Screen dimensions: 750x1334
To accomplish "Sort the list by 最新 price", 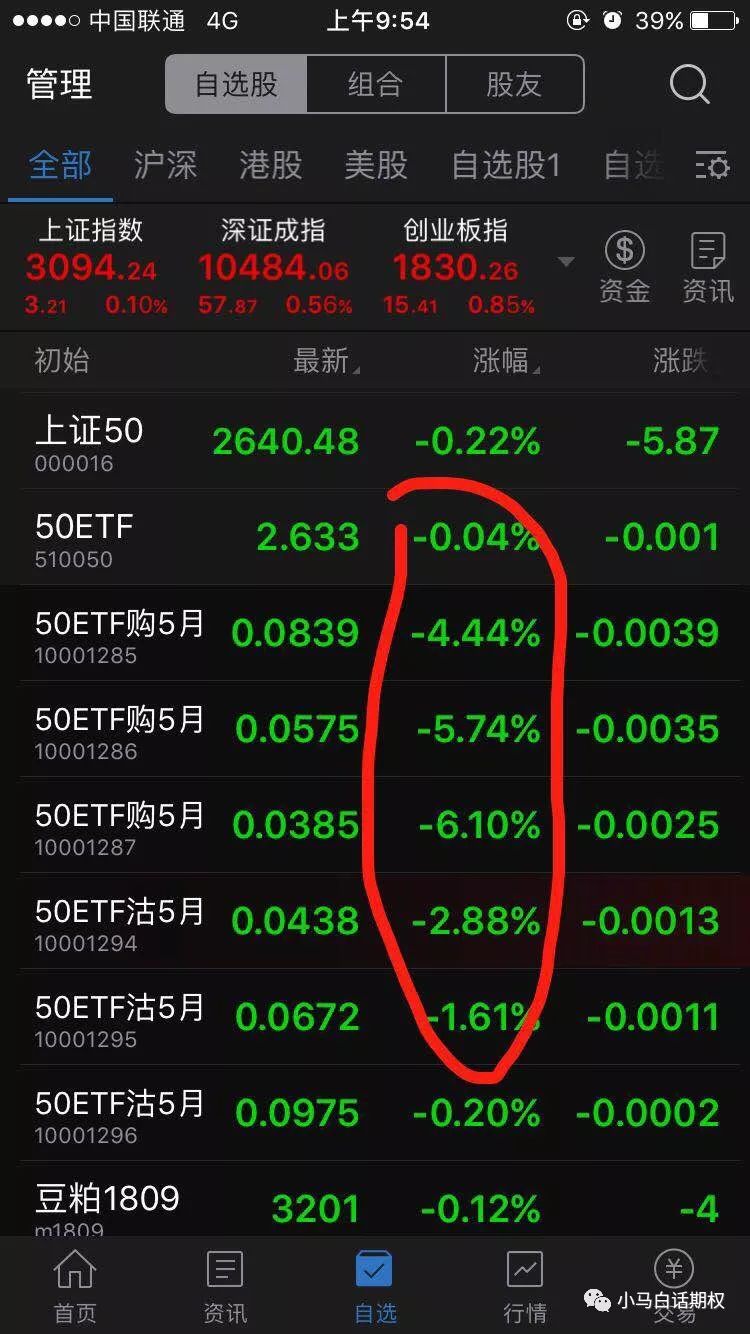I will [326, 361].
